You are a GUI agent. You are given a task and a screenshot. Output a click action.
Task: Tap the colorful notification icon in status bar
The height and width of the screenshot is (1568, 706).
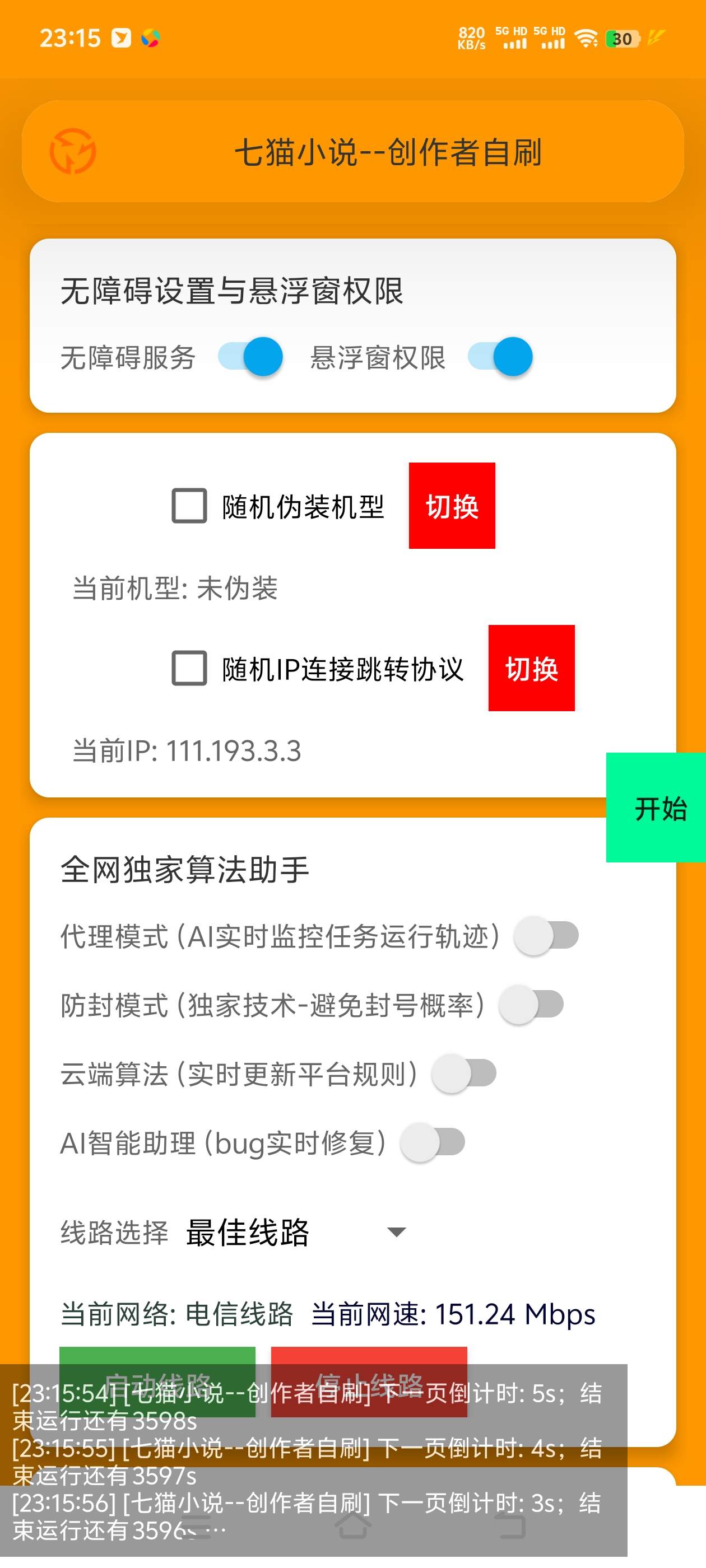[151, 38]
